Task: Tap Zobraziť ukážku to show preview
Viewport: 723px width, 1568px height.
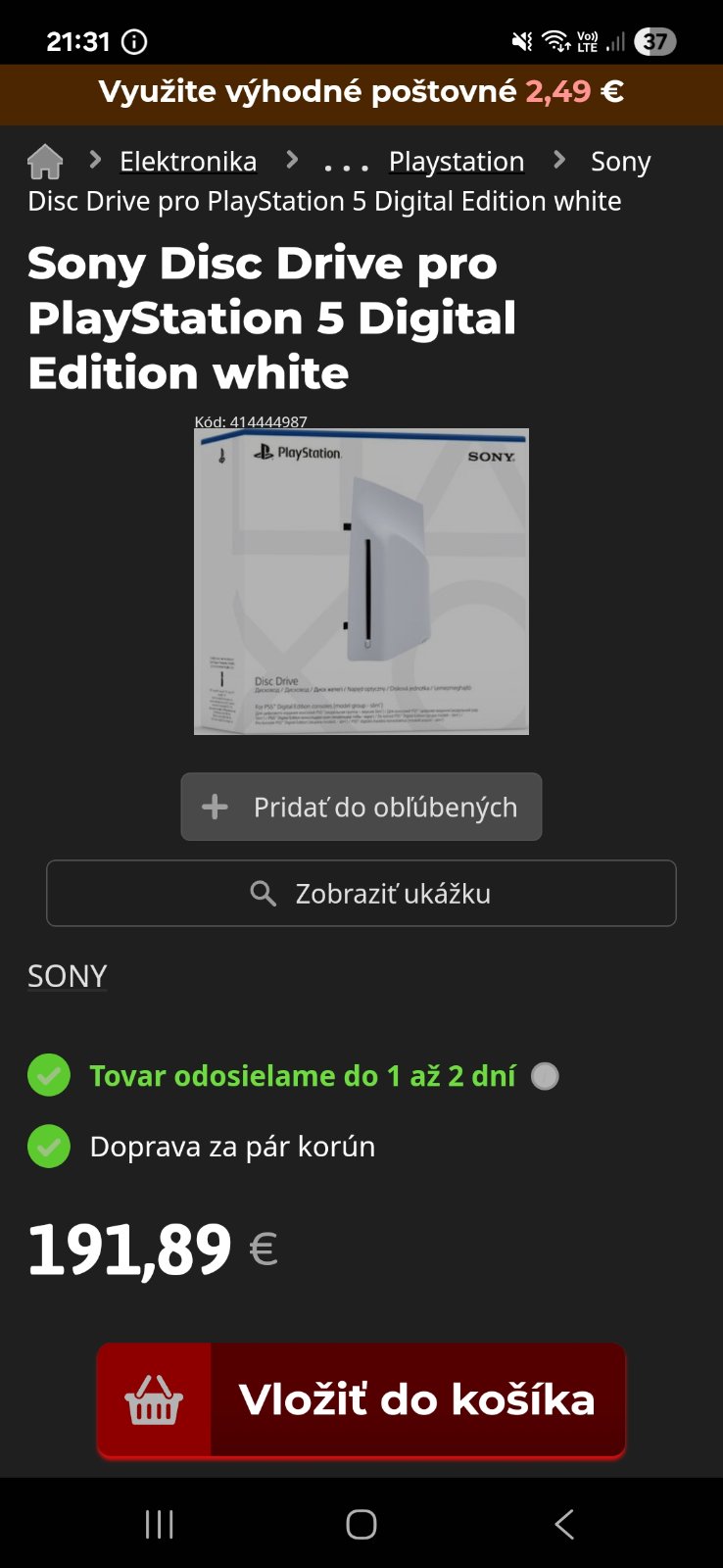Action: click(x=361, y=893)
